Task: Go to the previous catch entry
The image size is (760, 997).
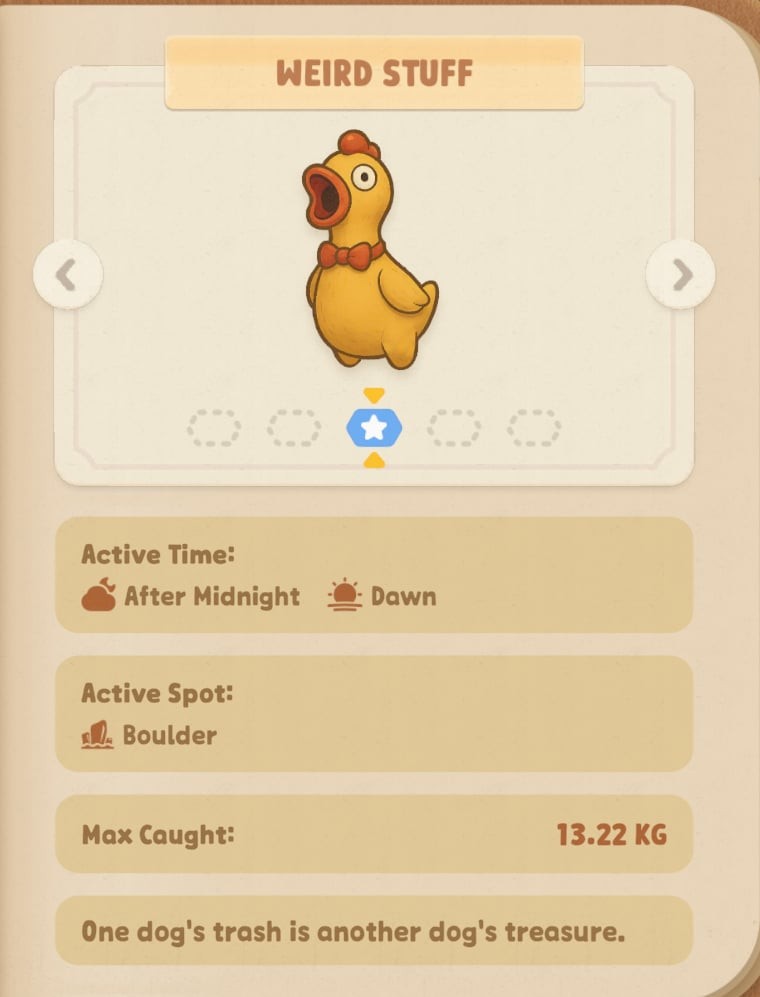Action: coord(67,275)
